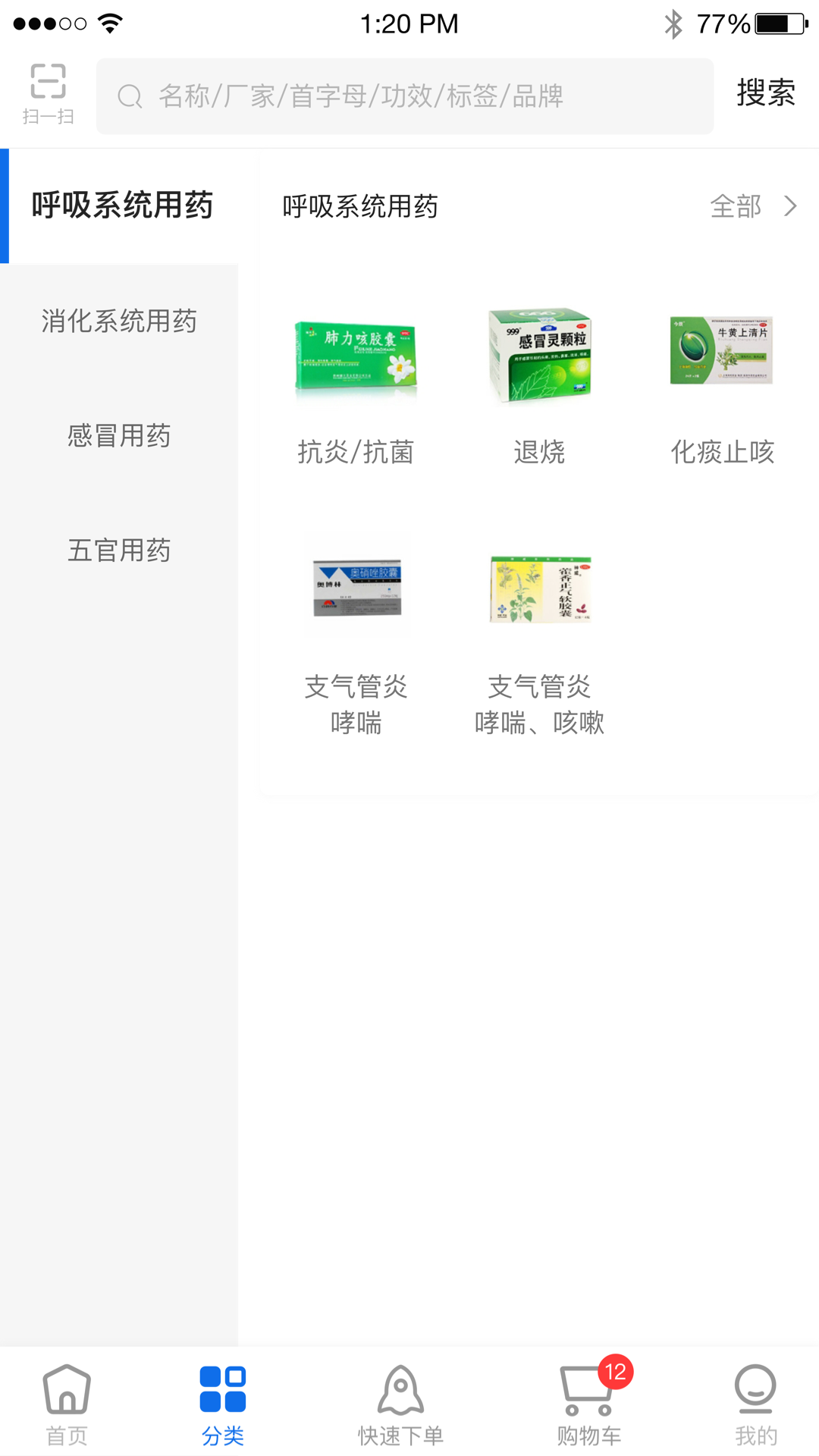819x1456 pixels.
Task: Choose the 感冒用药 category
Action: pos(119,436)
